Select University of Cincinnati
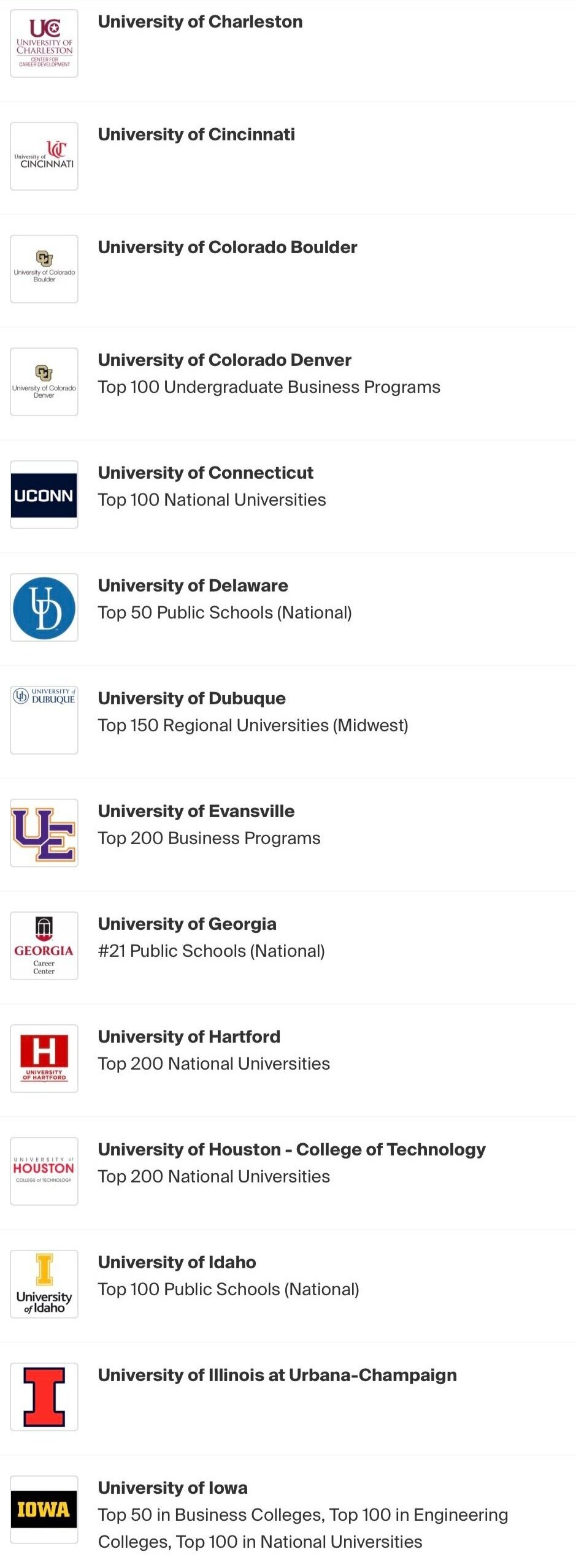This screenshot has width=576, height=1568. pos(196,135)
